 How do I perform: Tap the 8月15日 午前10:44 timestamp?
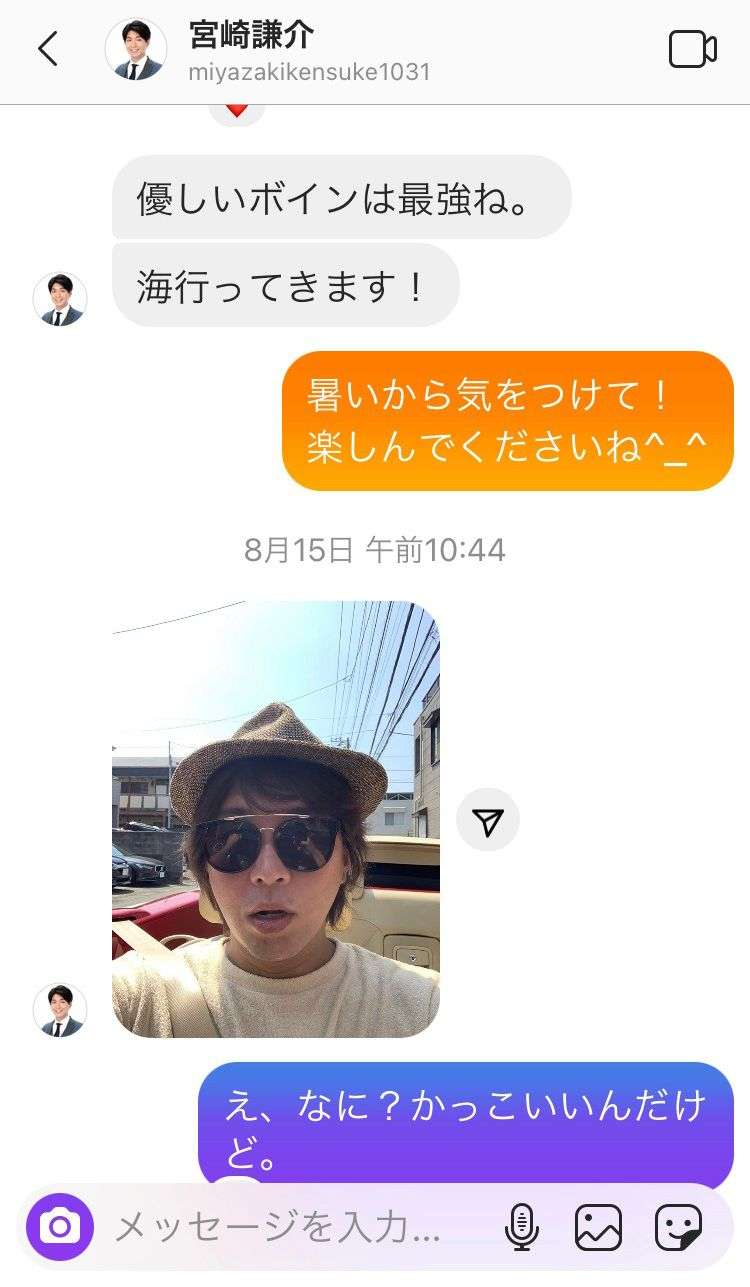pos(375,548)
